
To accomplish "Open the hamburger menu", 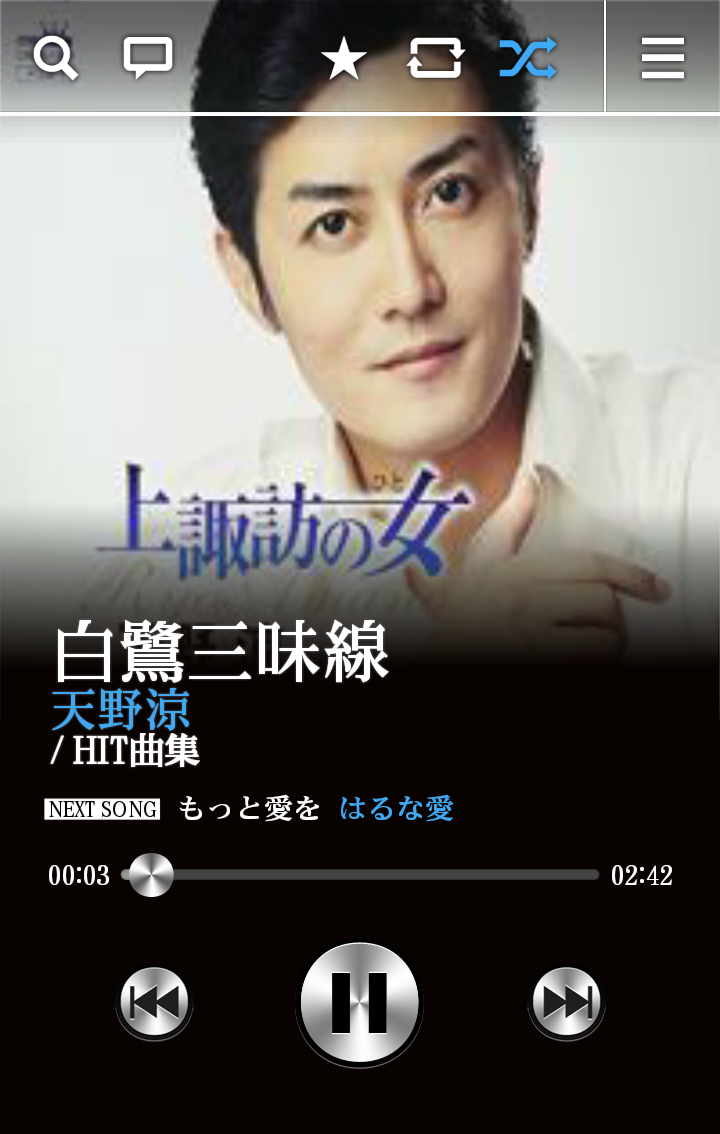I will point(662,58).
